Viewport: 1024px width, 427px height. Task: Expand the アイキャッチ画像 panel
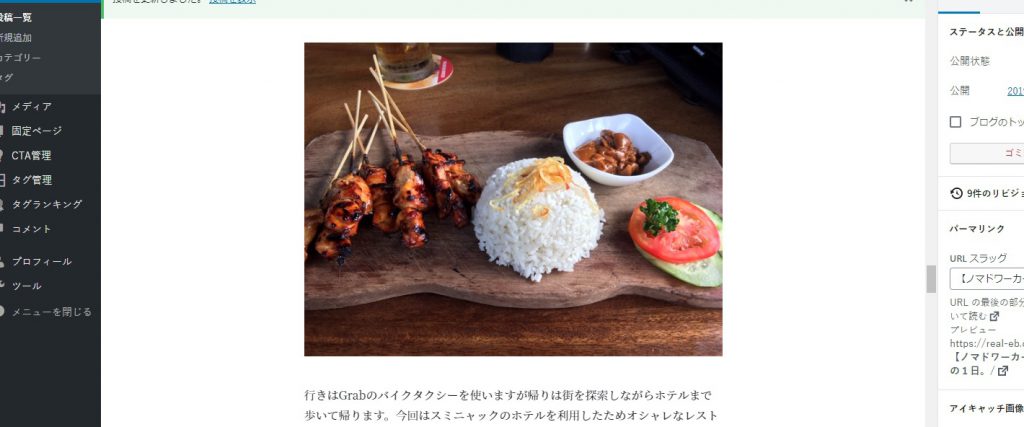985,408
